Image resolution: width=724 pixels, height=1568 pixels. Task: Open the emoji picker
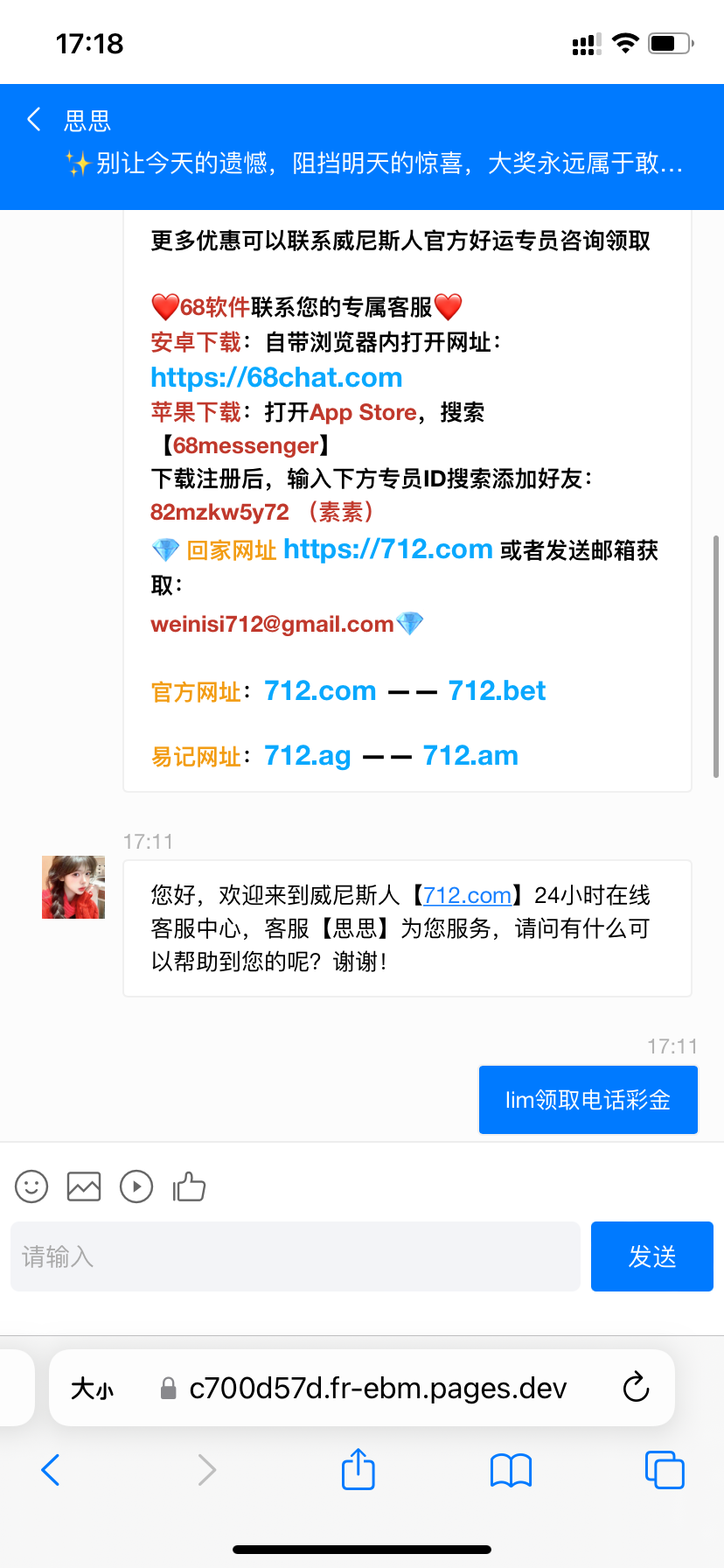[x=31, y=1186]
